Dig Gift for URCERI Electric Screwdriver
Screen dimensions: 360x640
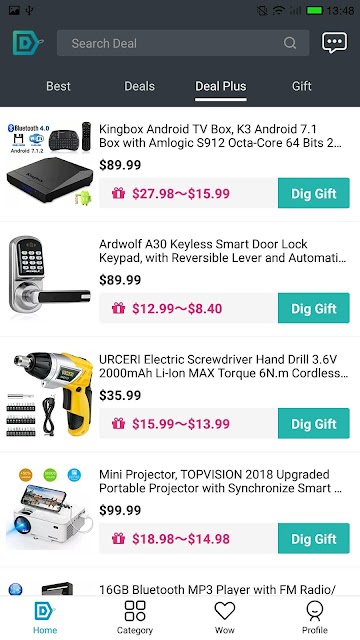coord(313,423)
